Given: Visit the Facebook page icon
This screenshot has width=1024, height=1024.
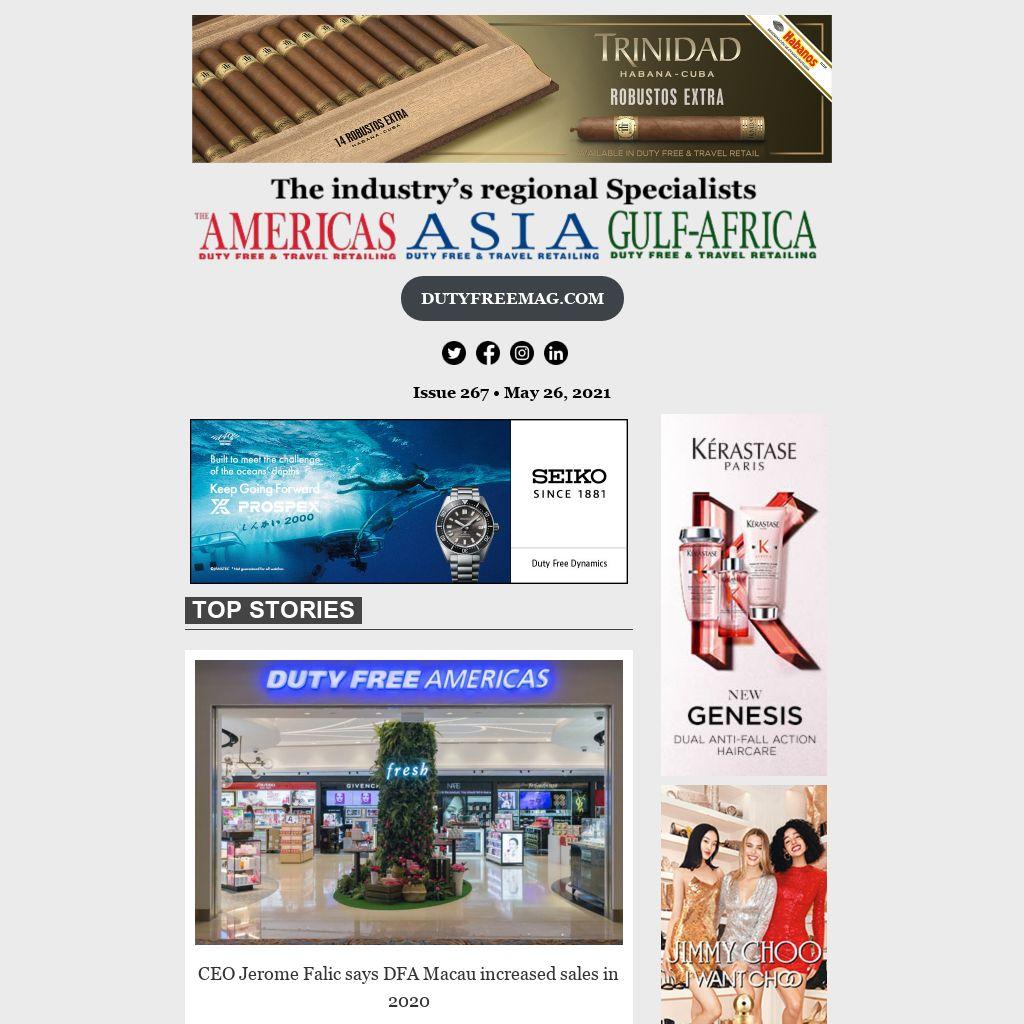Looking at the screenshot, I should 488,353.
